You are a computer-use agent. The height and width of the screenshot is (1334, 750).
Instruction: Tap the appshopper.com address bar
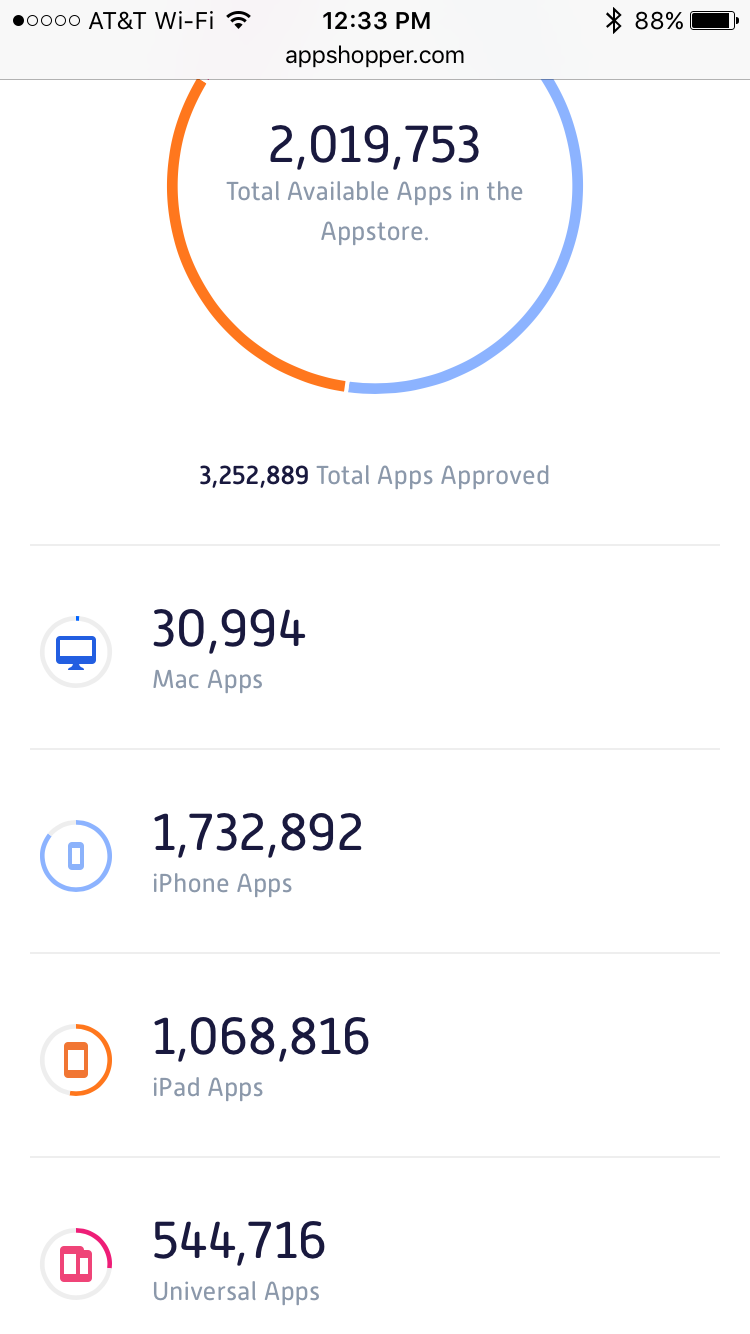(x=375, y=56)
